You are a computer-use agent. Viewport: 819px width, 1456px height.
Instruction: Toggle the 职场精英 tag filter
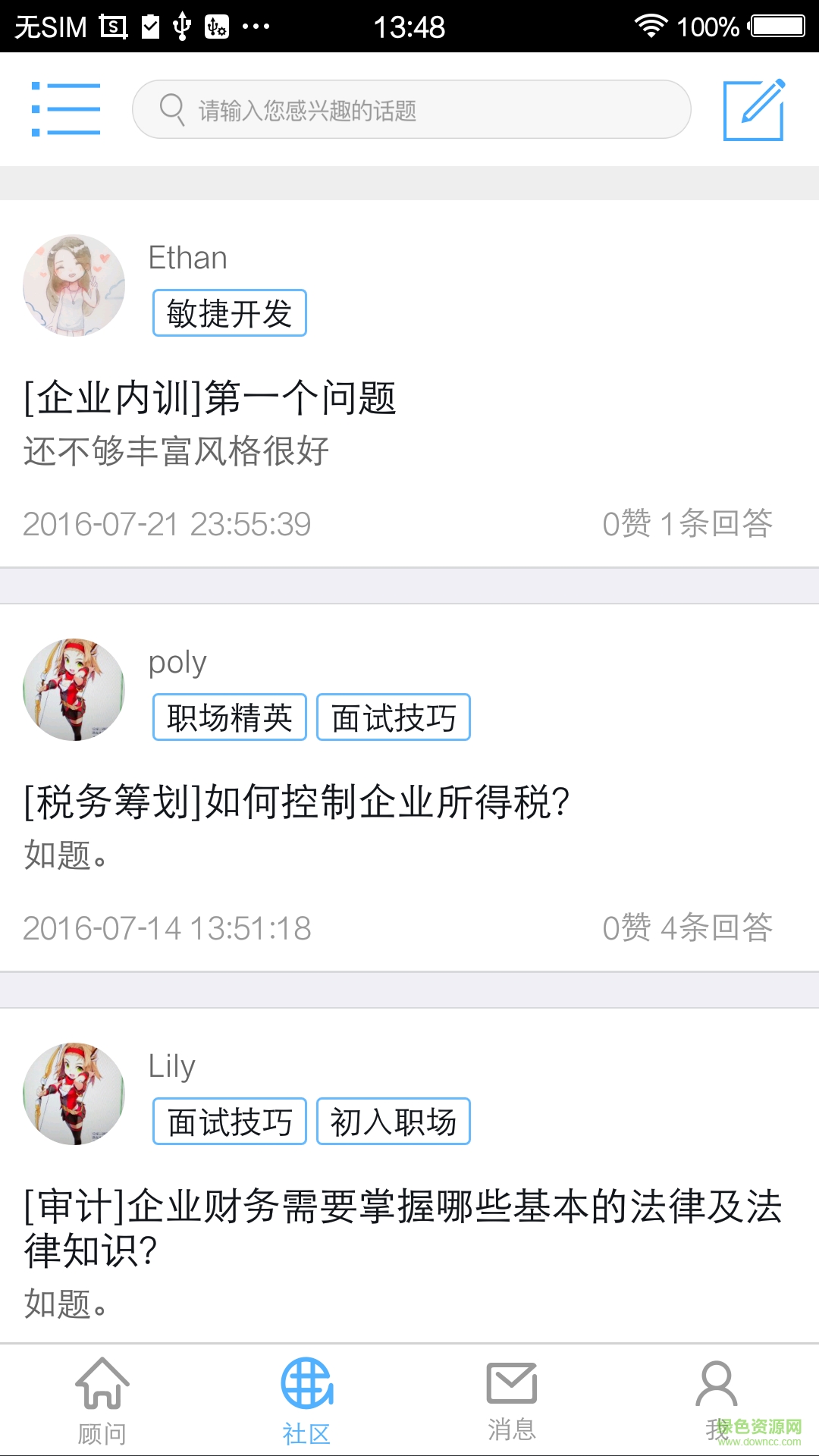coord(229,717)
